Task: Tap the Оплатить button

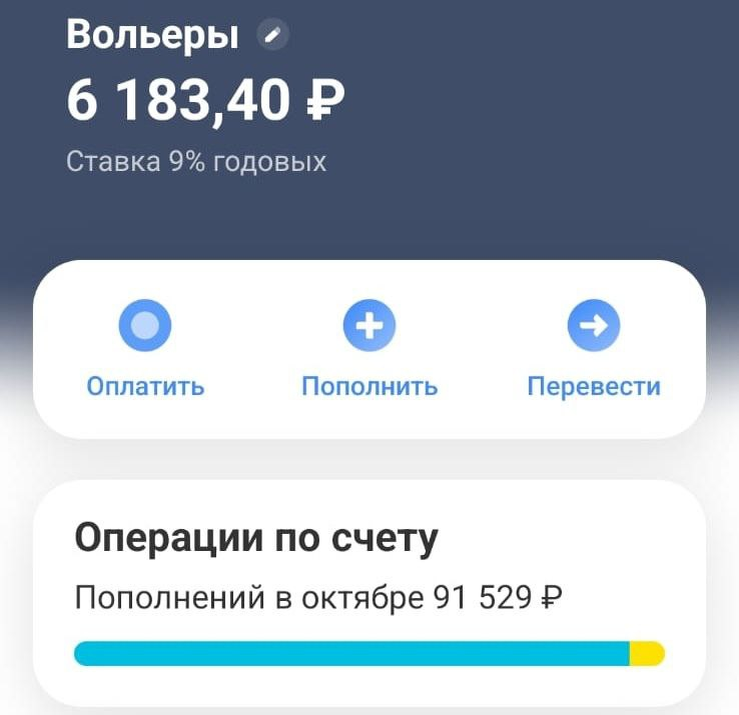Action: (145, 349)
